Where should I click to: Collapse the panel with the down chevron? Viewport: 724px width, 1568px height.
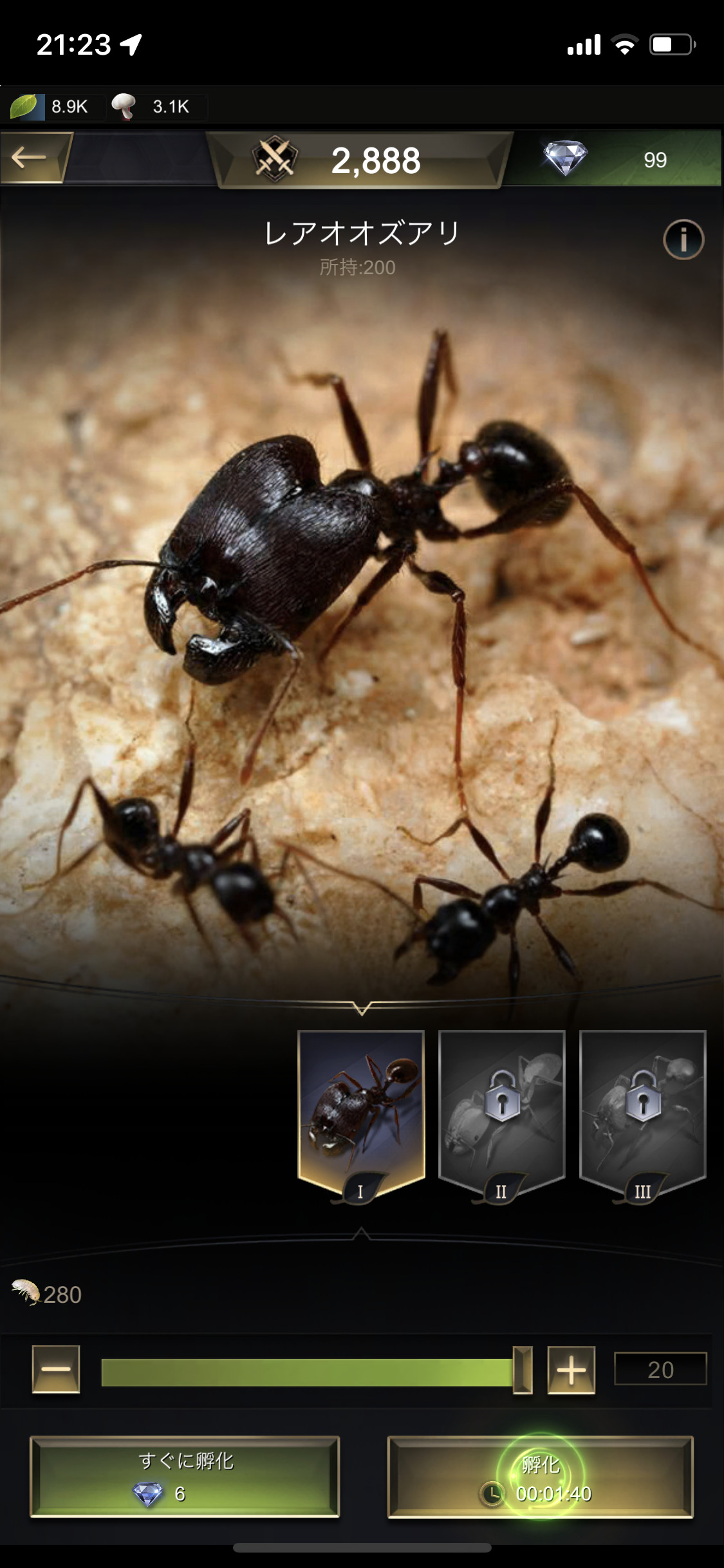(x=362, y=1007)
